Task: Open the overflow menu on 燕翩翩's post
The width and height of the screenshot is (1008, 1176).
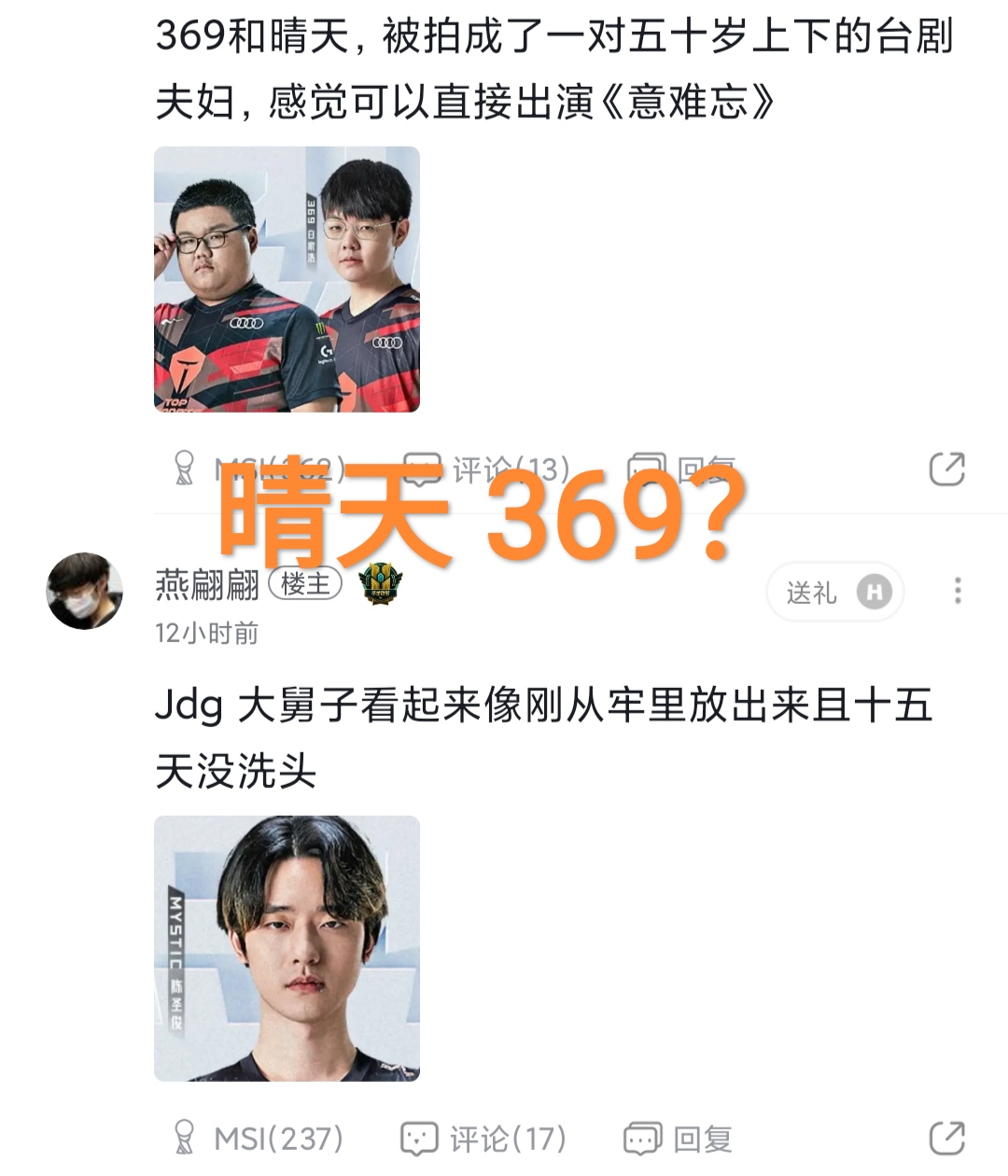Action: pos(958,591)
